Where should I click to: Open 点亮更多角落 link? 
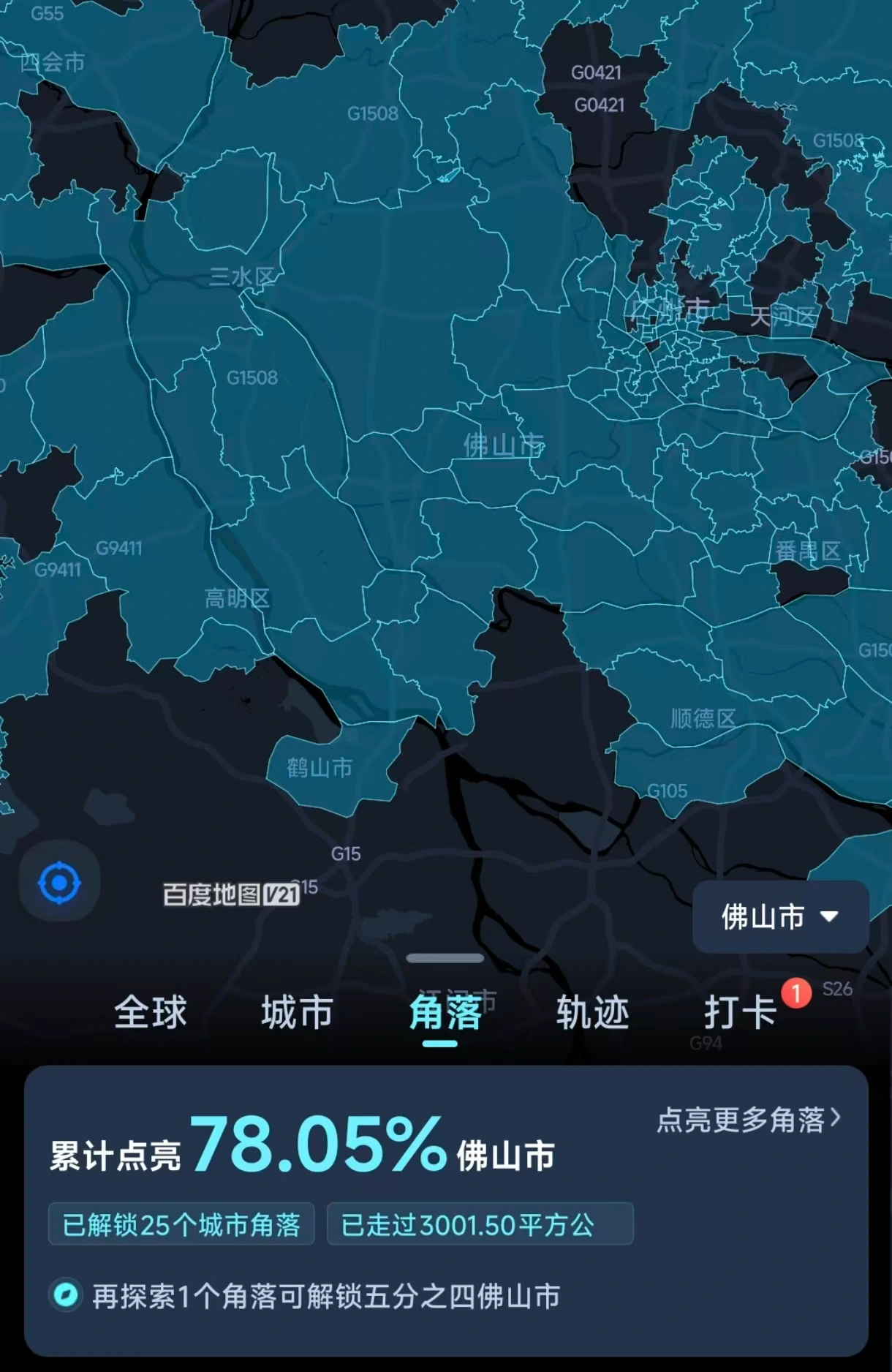749,1120
